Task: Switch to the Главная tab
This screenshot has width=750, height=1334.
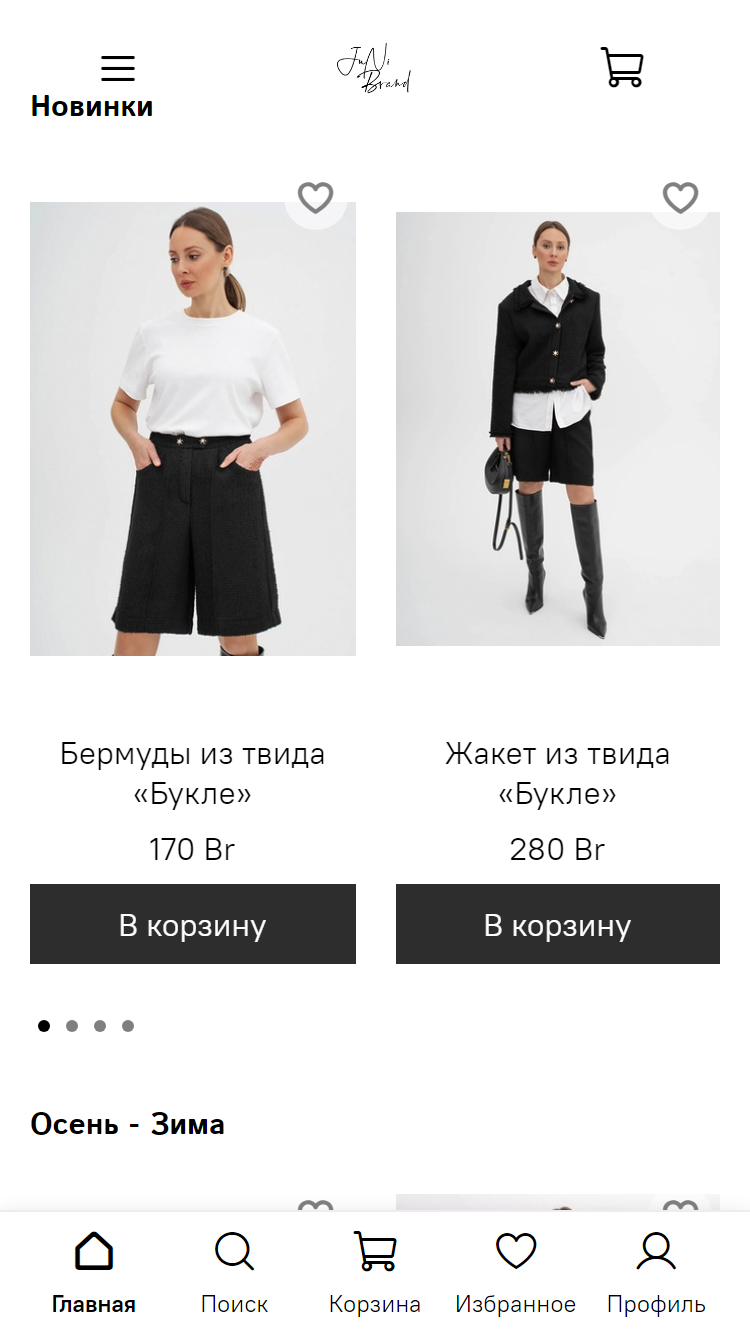Action: (94, 1273)
